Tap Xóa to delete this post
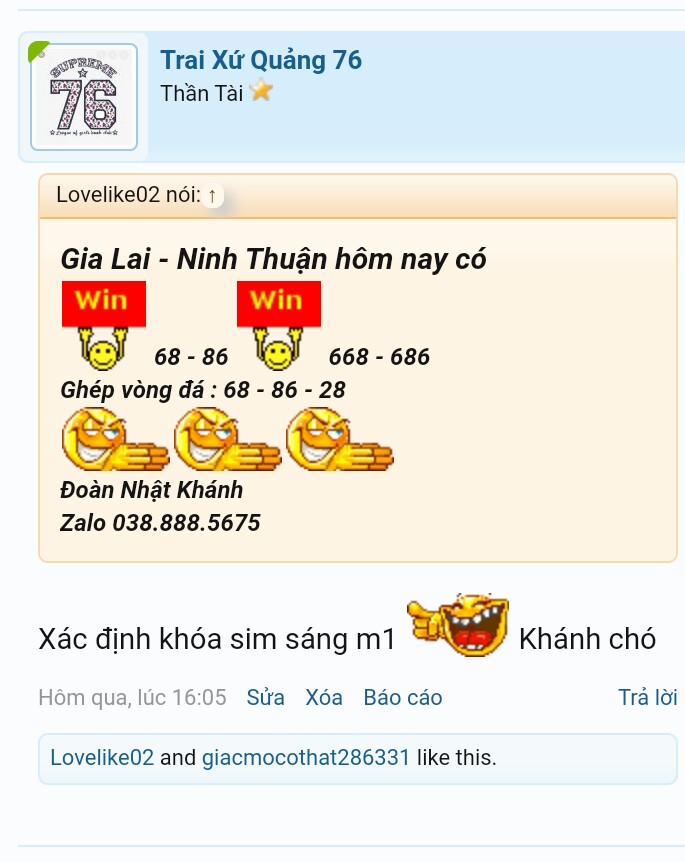This screenshot has width=685, height=862. click(x=324, y=697)
